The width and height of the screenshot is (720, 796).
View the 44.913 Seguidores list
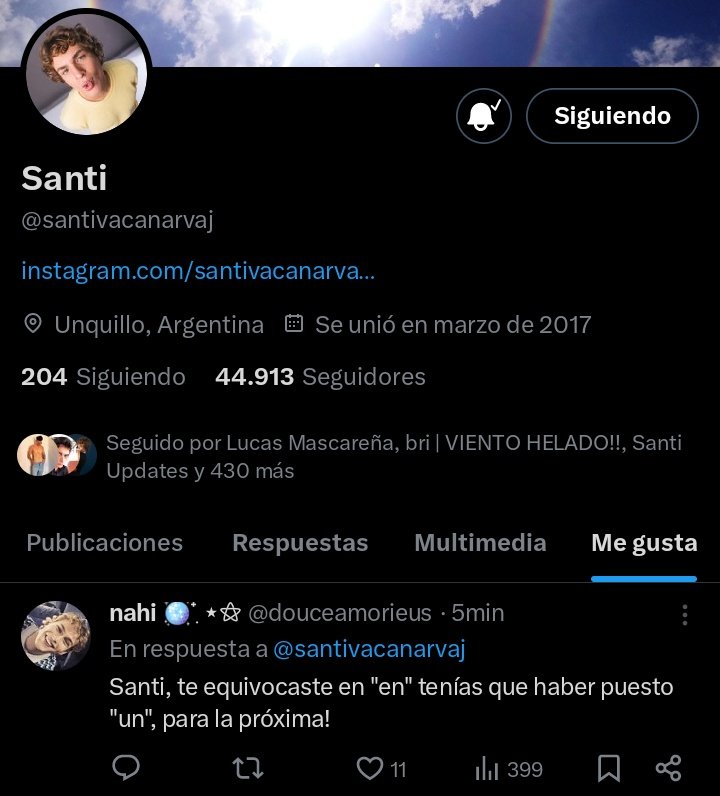tap(320, 377)
